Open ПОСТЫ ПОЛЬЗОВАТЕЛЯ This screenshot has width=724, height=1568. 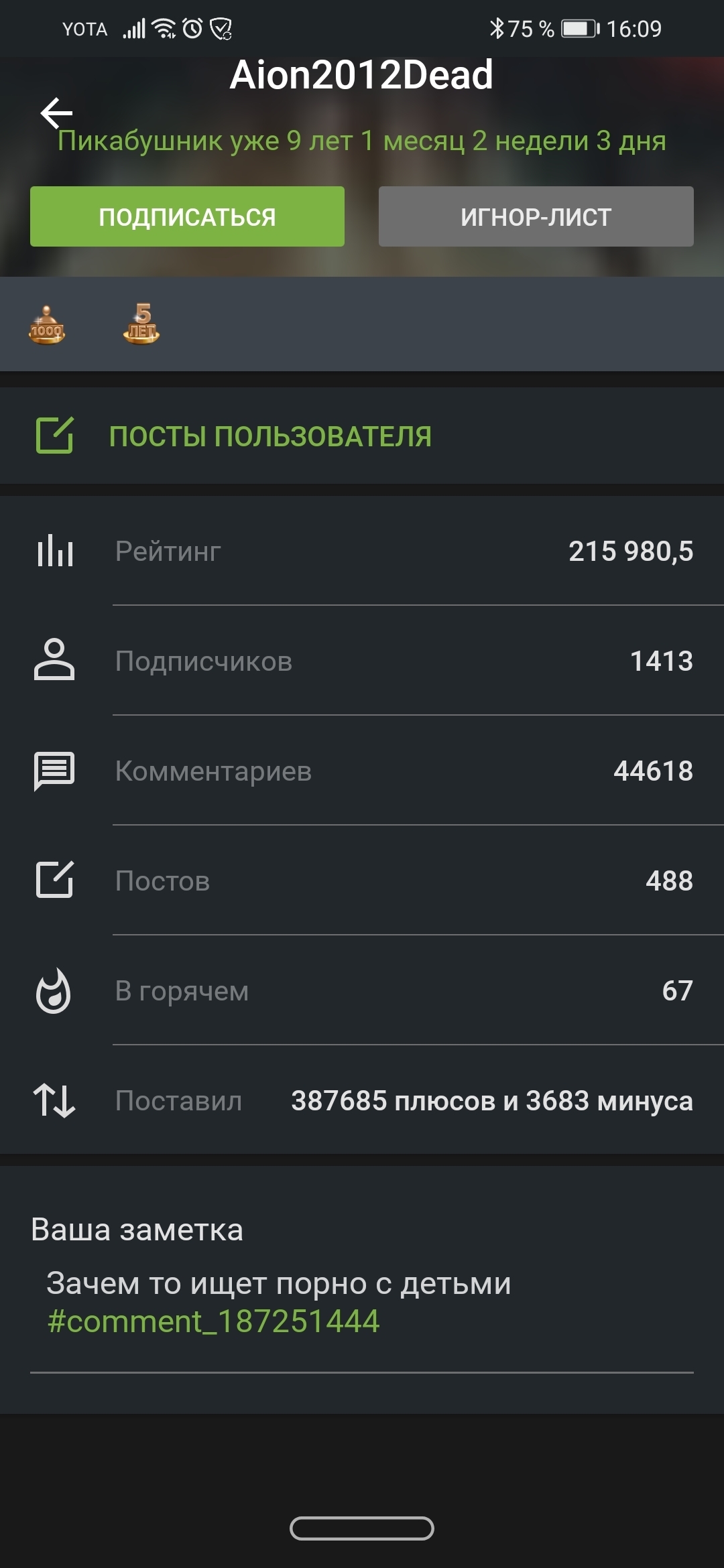click(270, 436)
